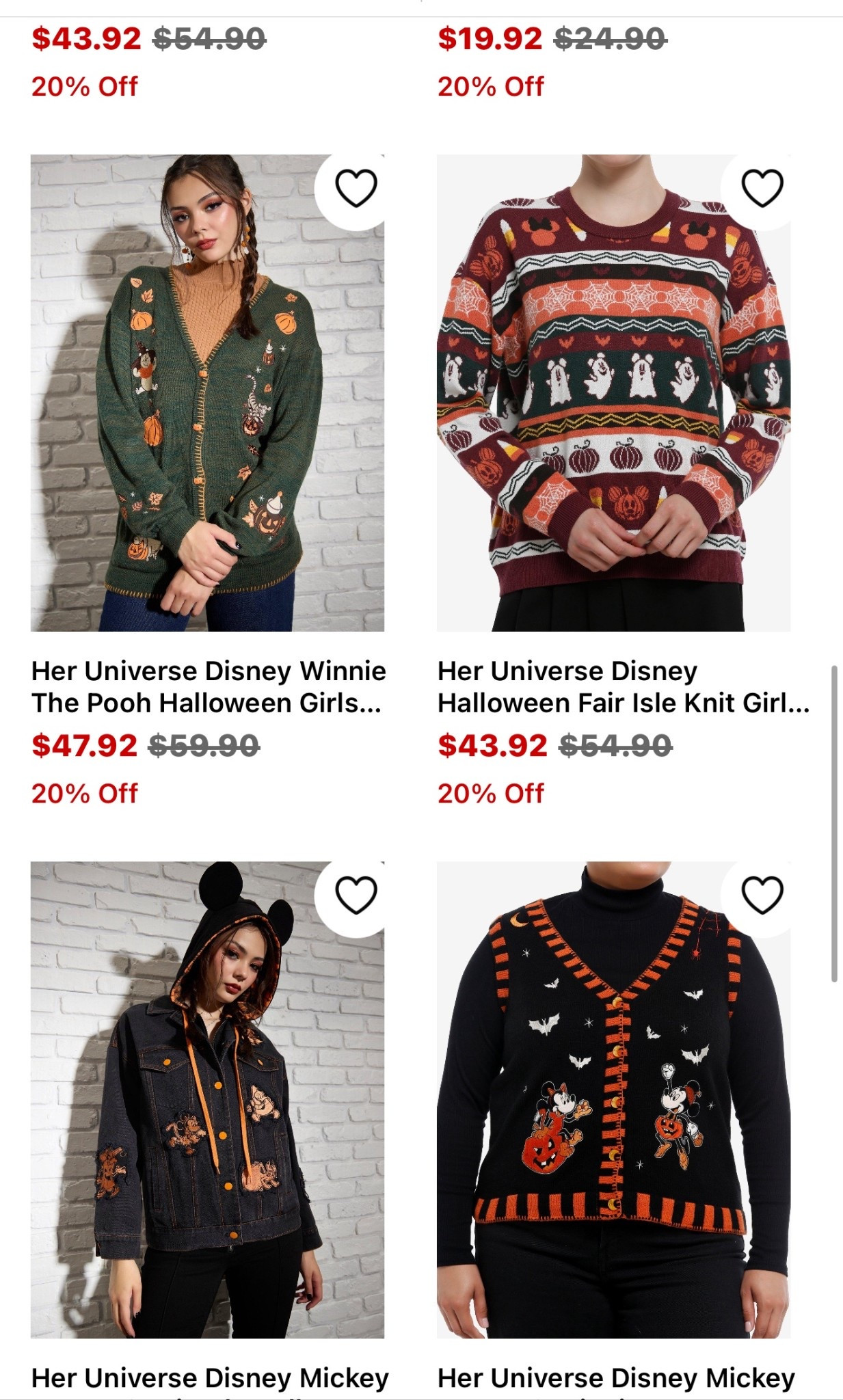The image size is (843, 1400).
Task: Click the $19.92 sale price at the top
Action: click(490, 39)
